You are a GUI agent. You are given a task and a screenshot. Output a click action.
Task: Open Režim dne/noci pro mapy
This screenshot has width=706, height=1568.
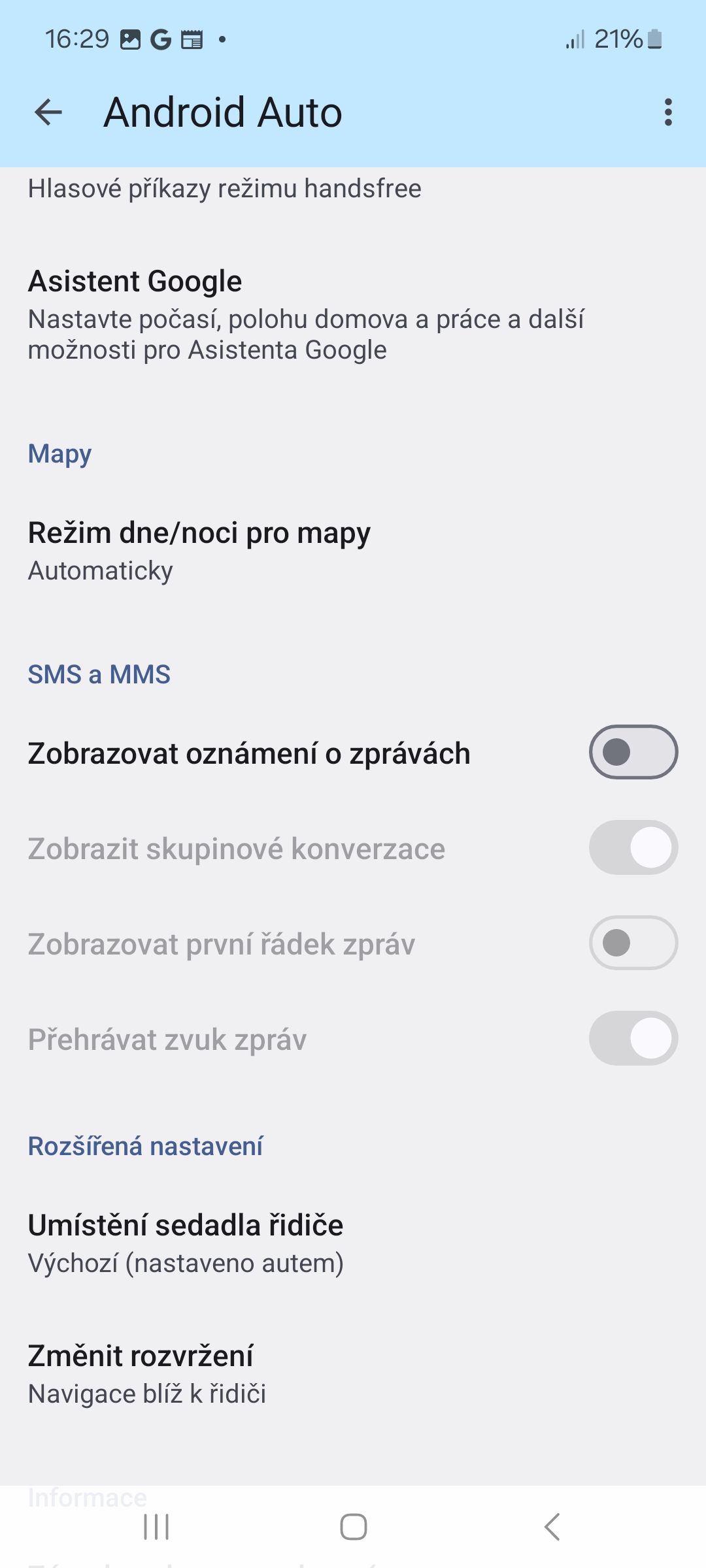353,551
